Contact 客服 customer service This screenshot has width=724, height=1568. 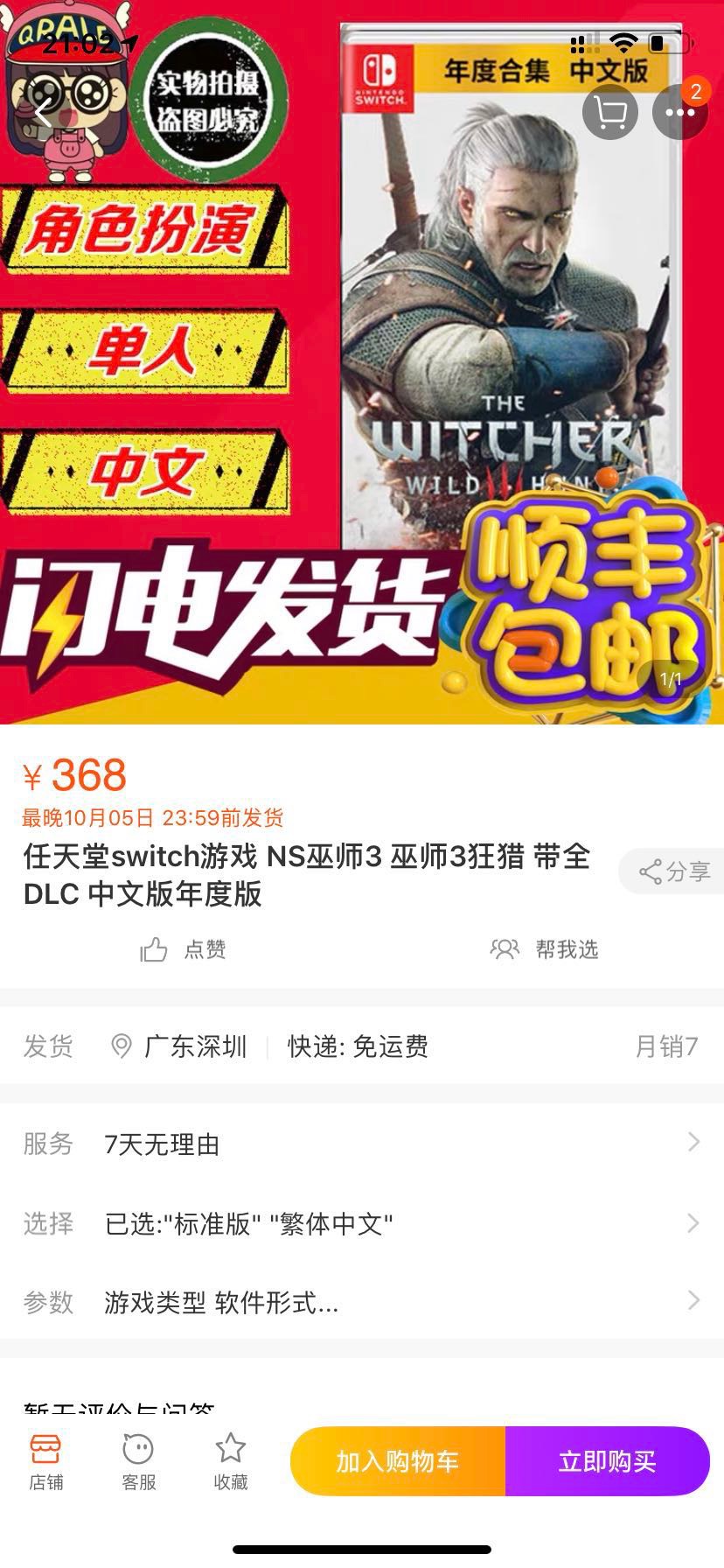tap(138, 1461)
